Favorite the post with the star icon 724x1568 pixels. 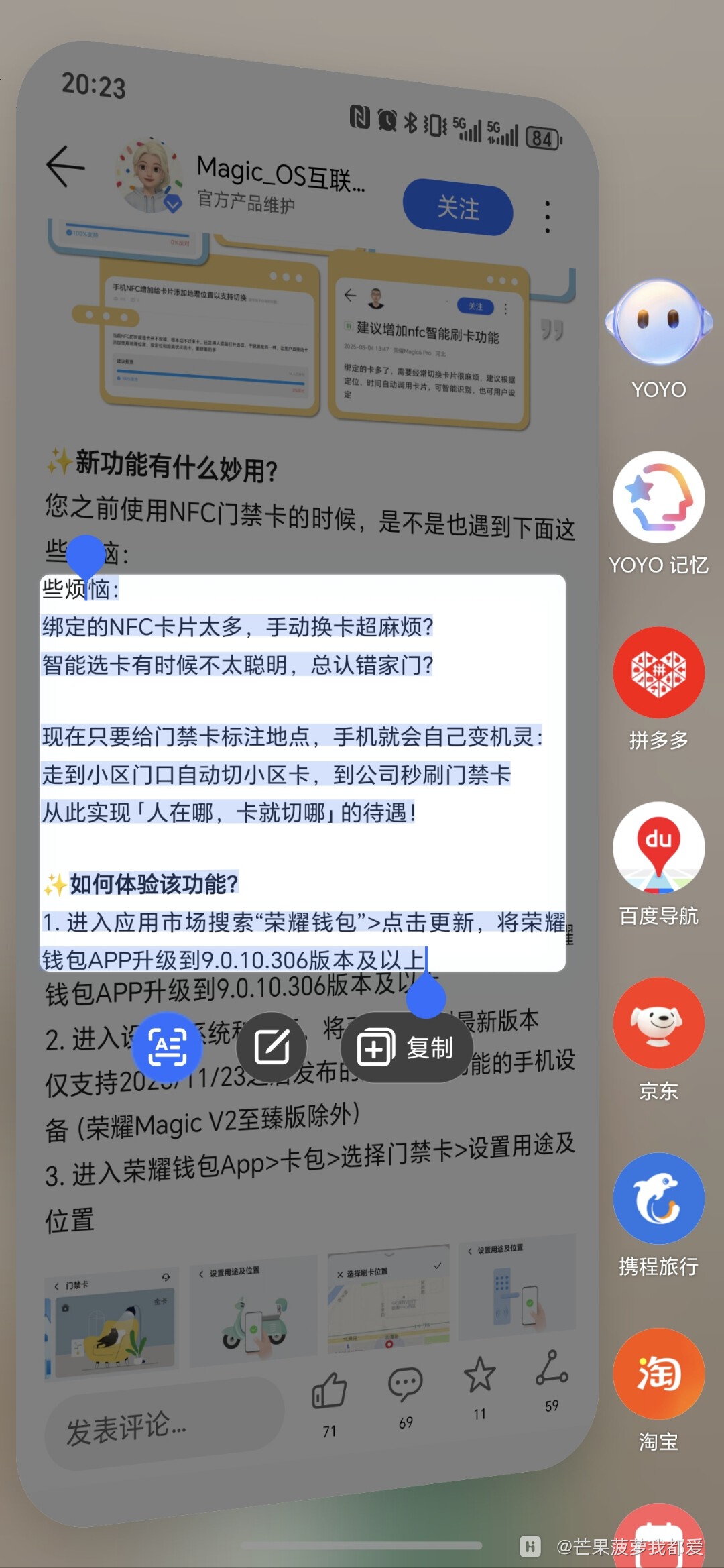(x=480, y=1375)
